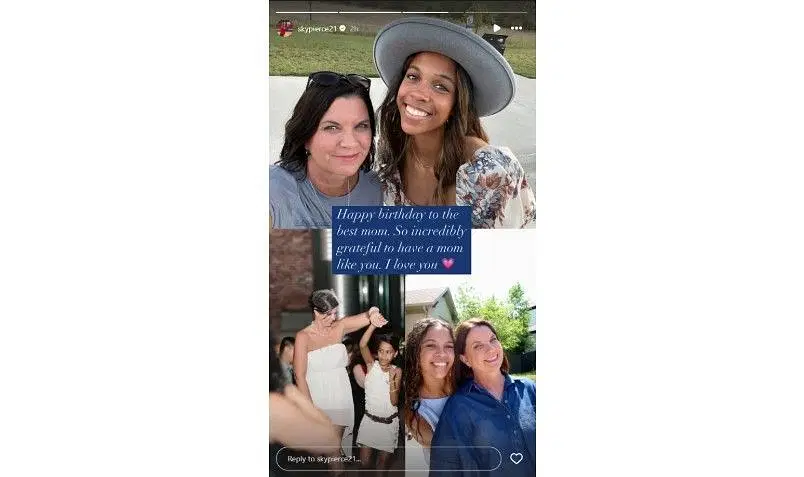The image size is (804, 477).
Task: Open skypierce21's profile from the username
Action: pyautogui.click(x=317, y=29)
